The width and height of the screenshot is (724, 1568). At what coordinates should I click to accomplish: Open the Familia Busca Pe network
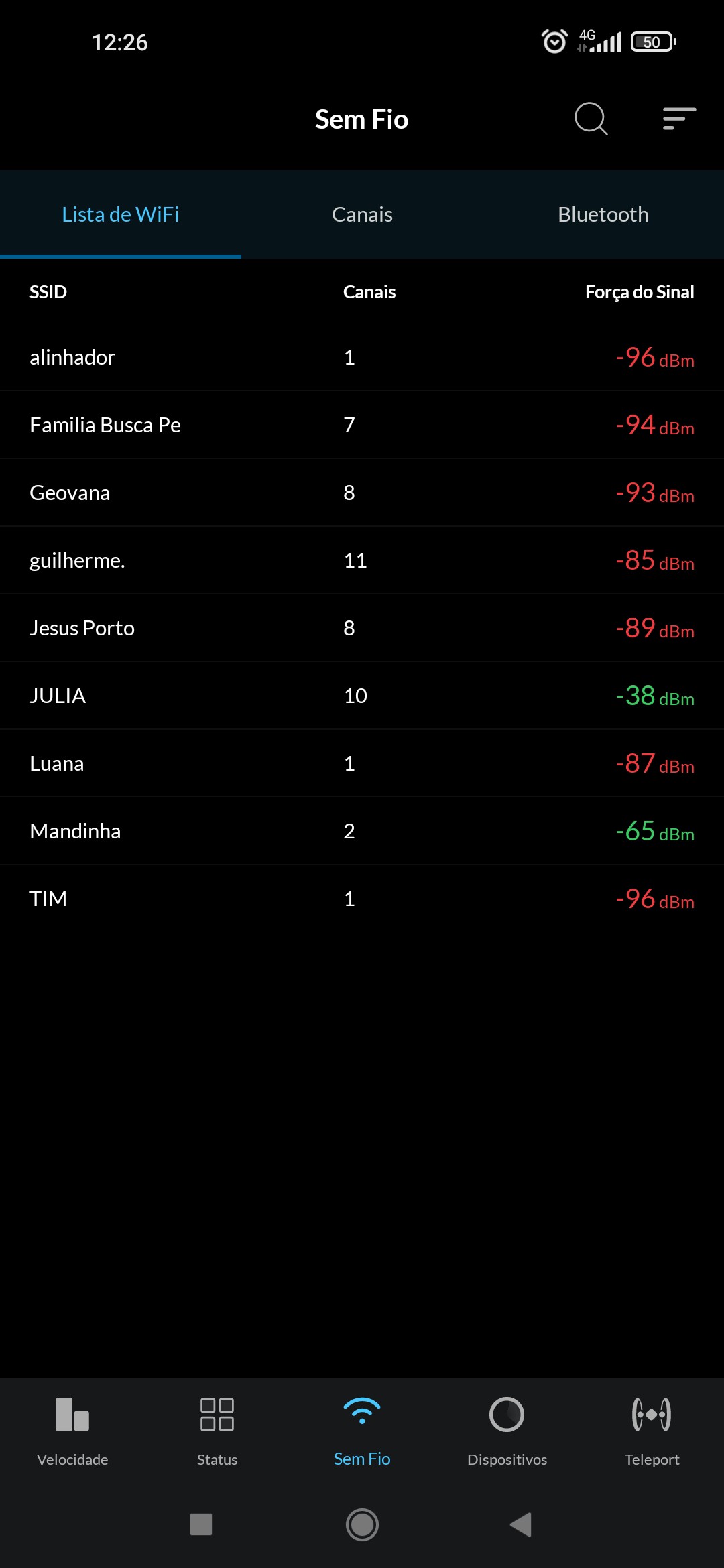(362, 425)
